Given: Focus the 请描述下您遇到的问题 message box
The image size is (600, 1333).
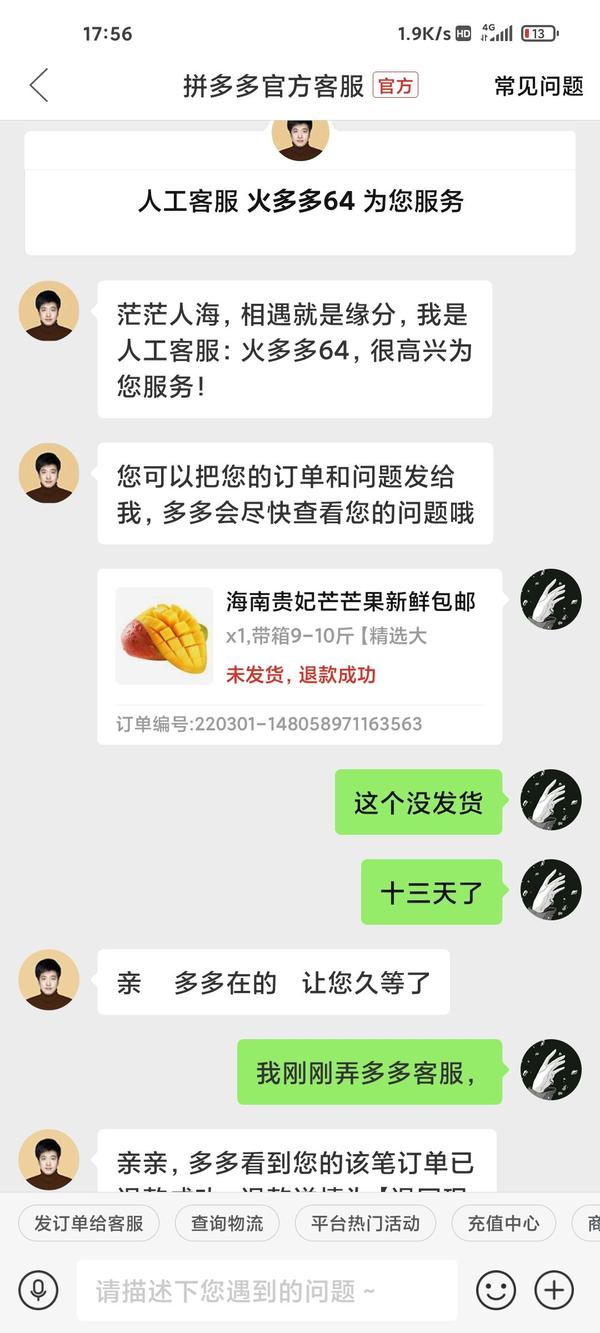Looking at the screenshot, I should coord(266,1291).
